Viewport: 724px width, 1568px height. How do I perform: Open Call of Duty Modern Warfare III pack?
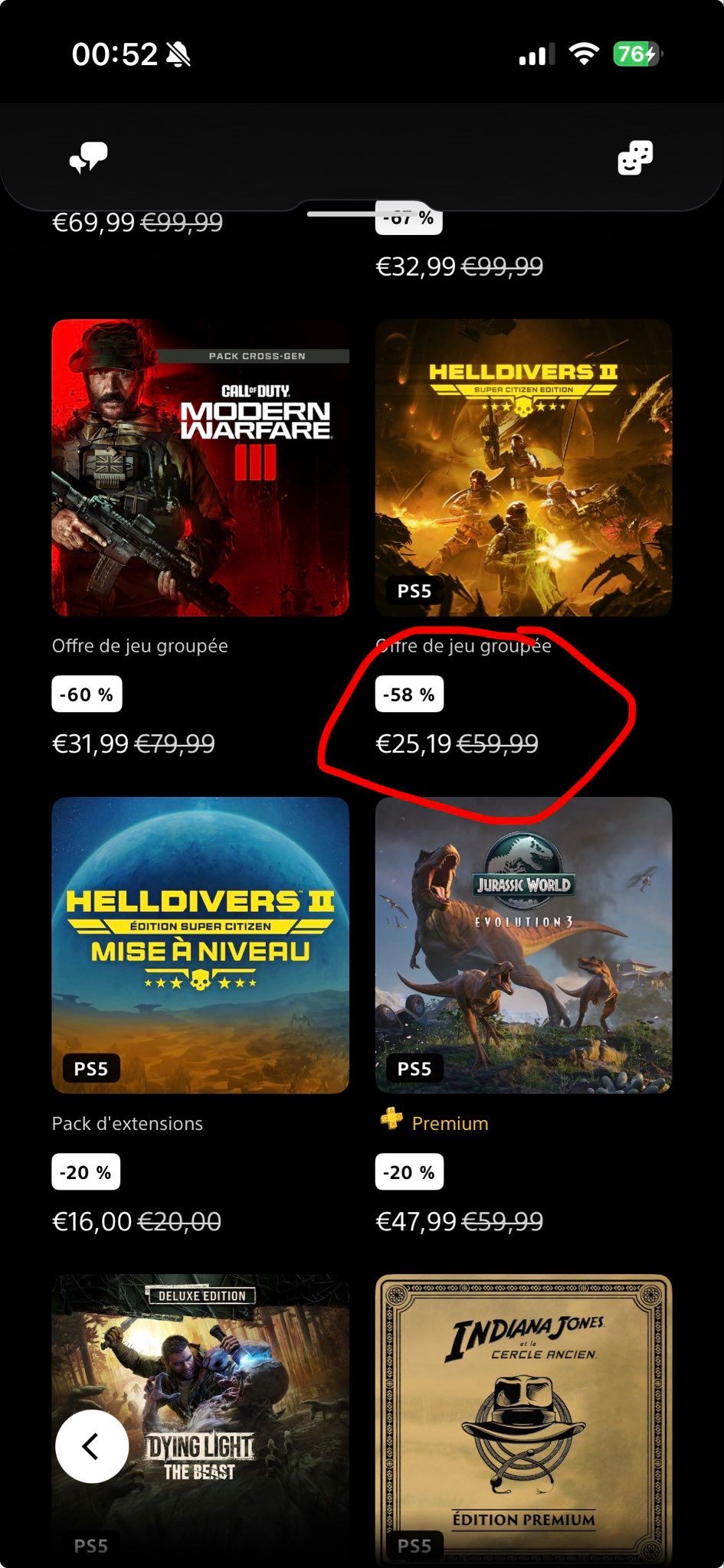(x=200, y=468)
